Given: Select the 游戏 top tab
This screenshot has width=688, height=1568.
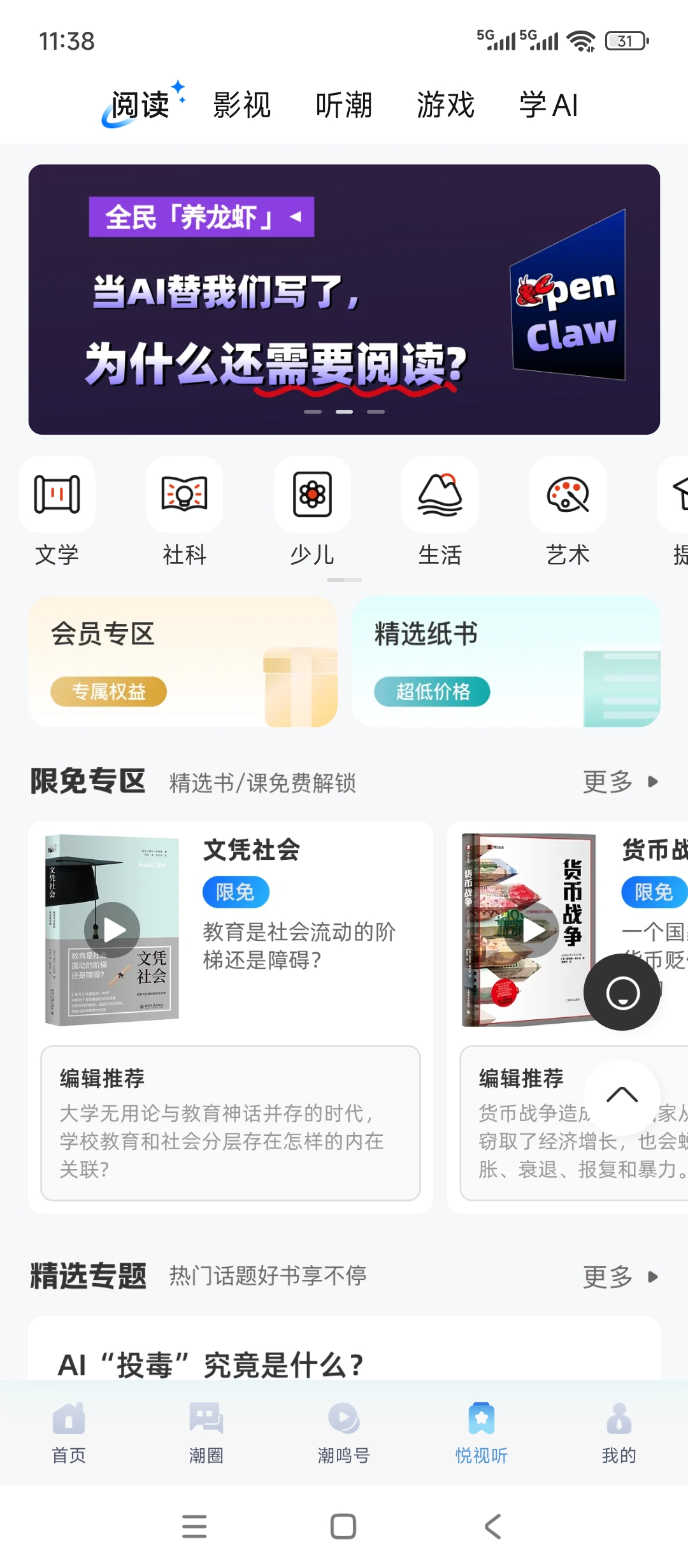Looking at the screenshot, I should pos(445,105).
